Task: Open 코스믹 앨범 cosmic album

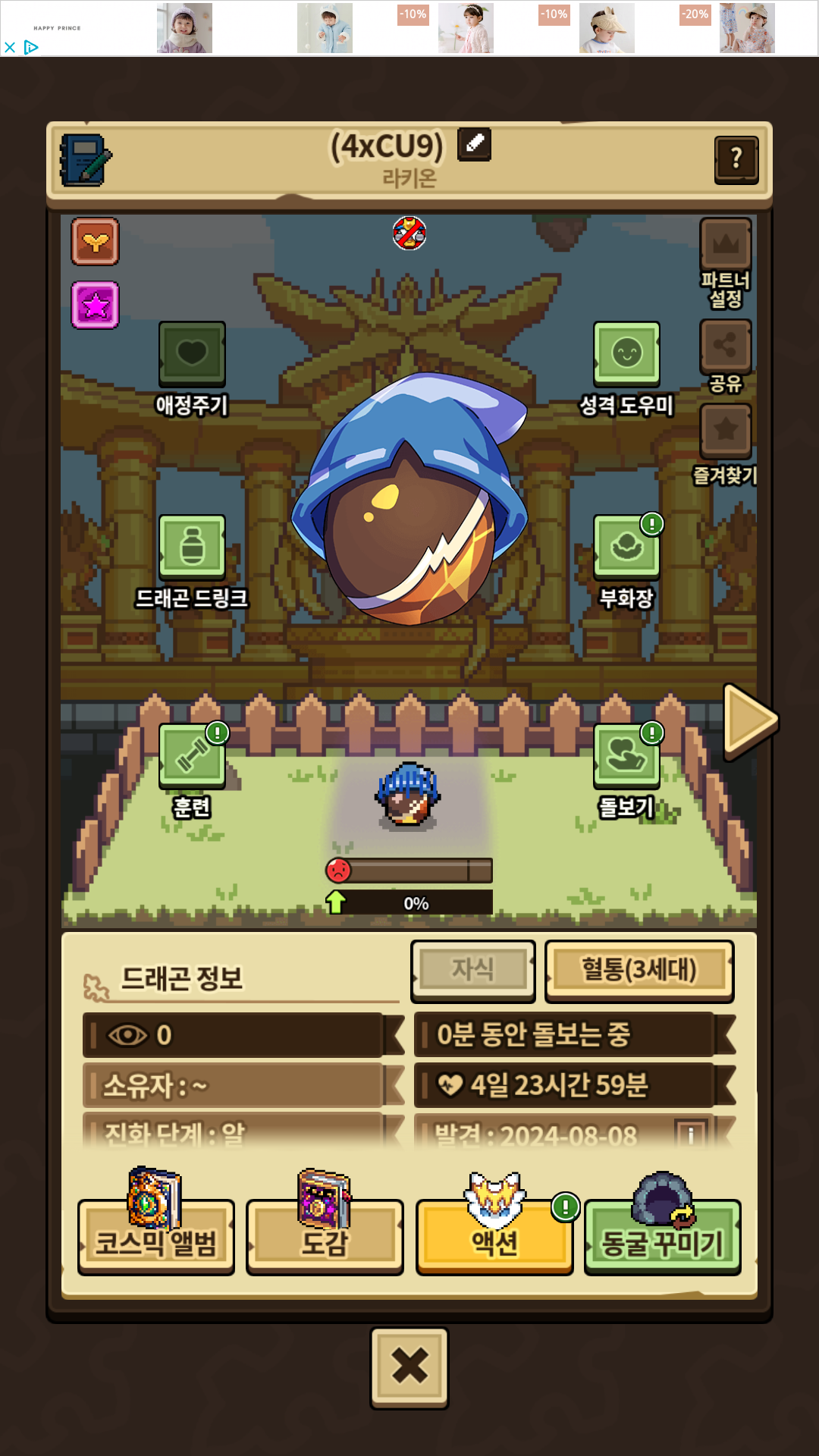Action: point(156,1238)
